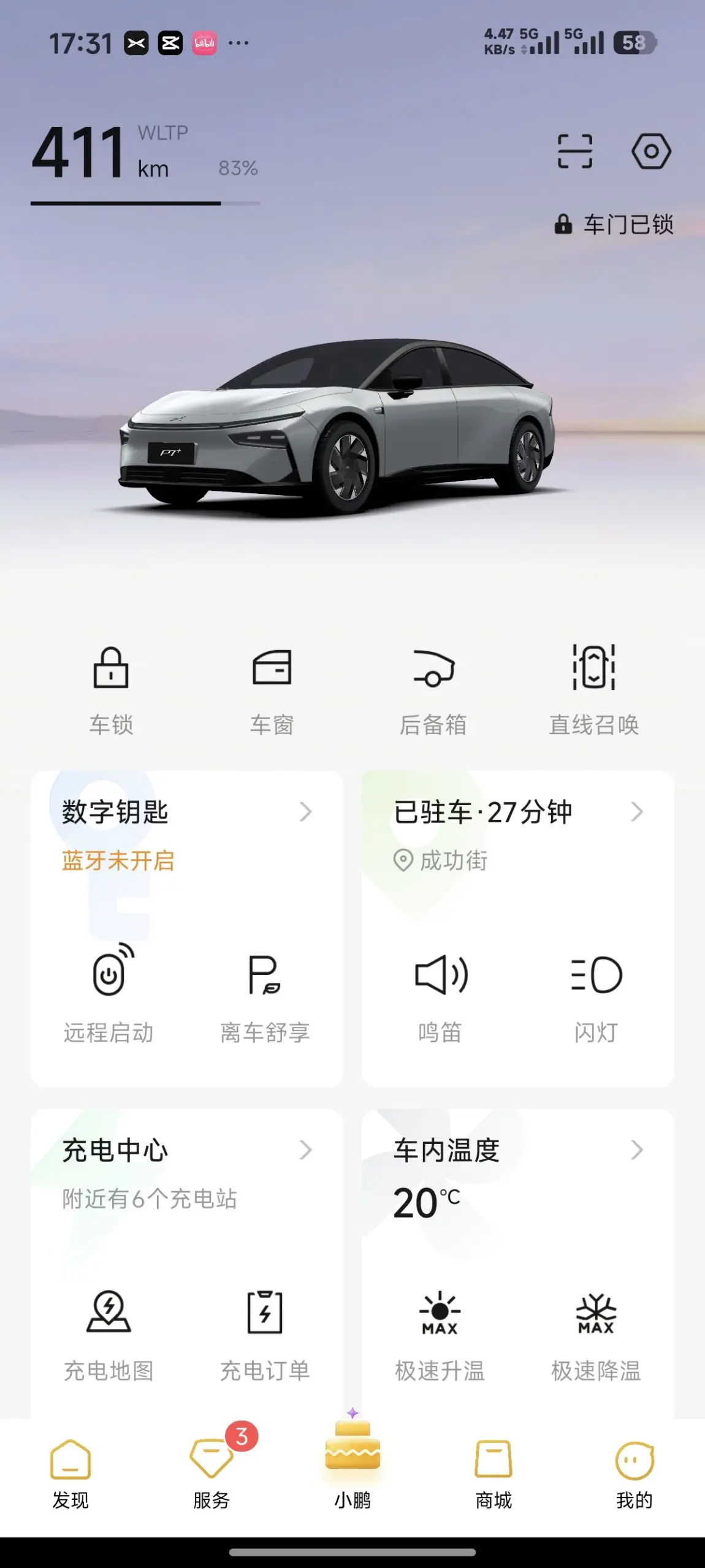Open vehicle settings hexagon icon
The height and width of the screenshot is (1568, 705).
coord(650,151)
